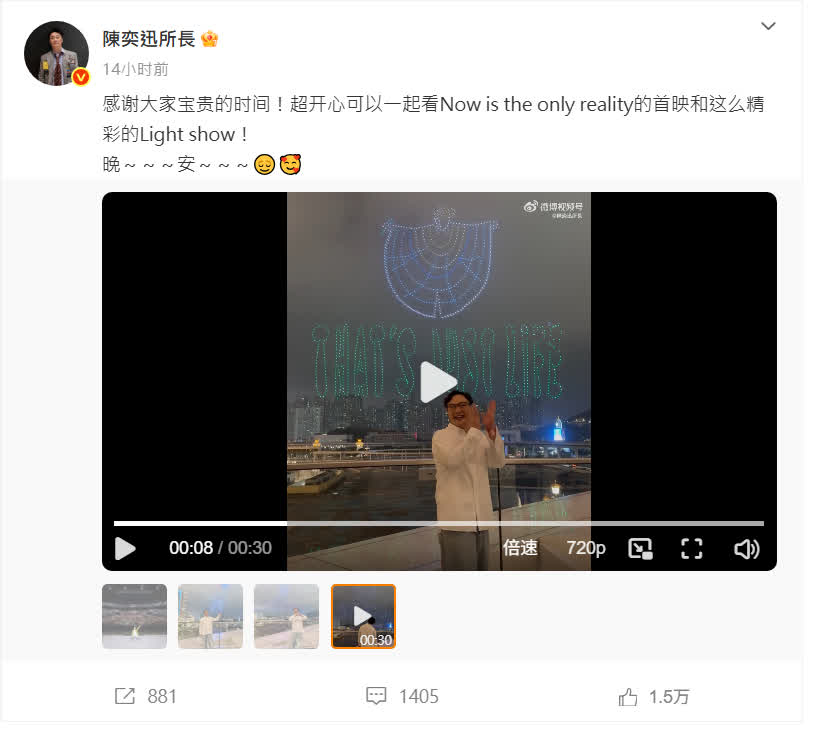Play the video with the center button

pyautogui.click(x=438, y=382)
